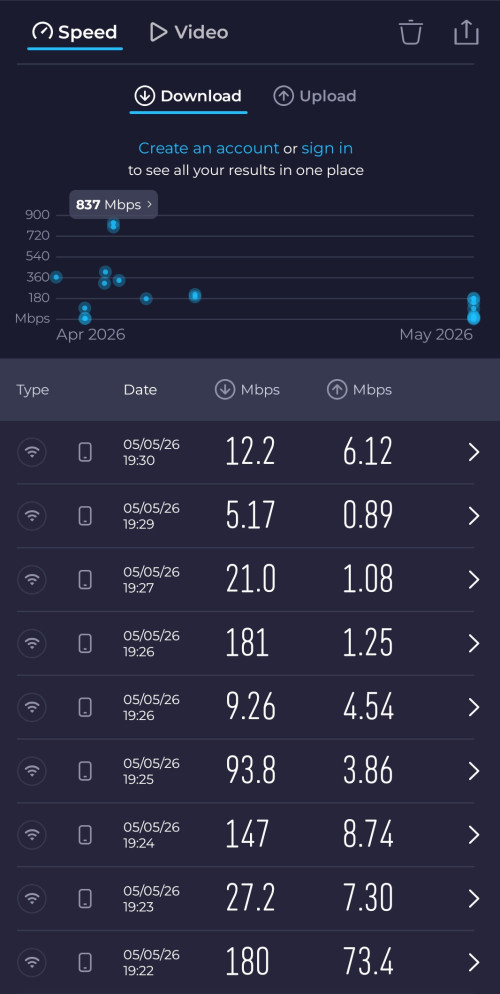Open the 19:30 result with 12.2 Mbps
The height and width of the screenshot is (994, 500).
250,453
